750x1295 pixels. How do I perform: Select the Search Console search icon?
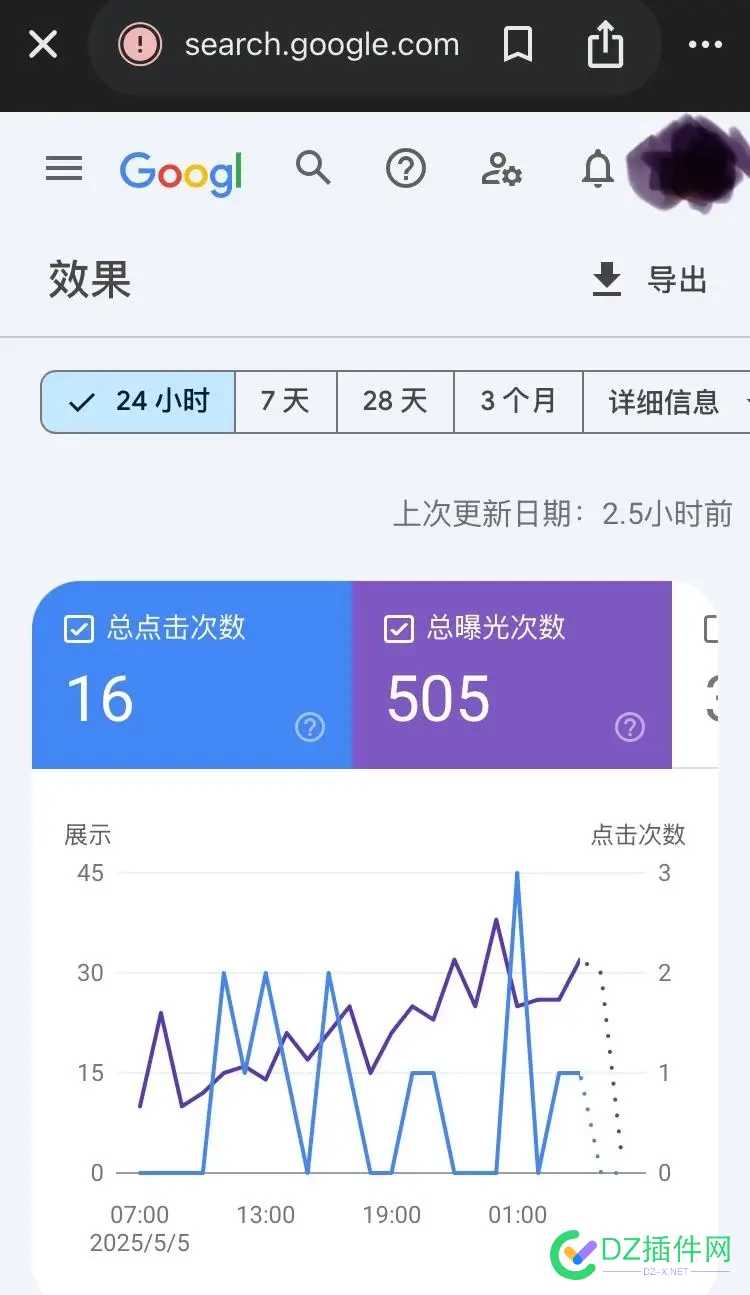pyautogui.click(x=313, y=169)
